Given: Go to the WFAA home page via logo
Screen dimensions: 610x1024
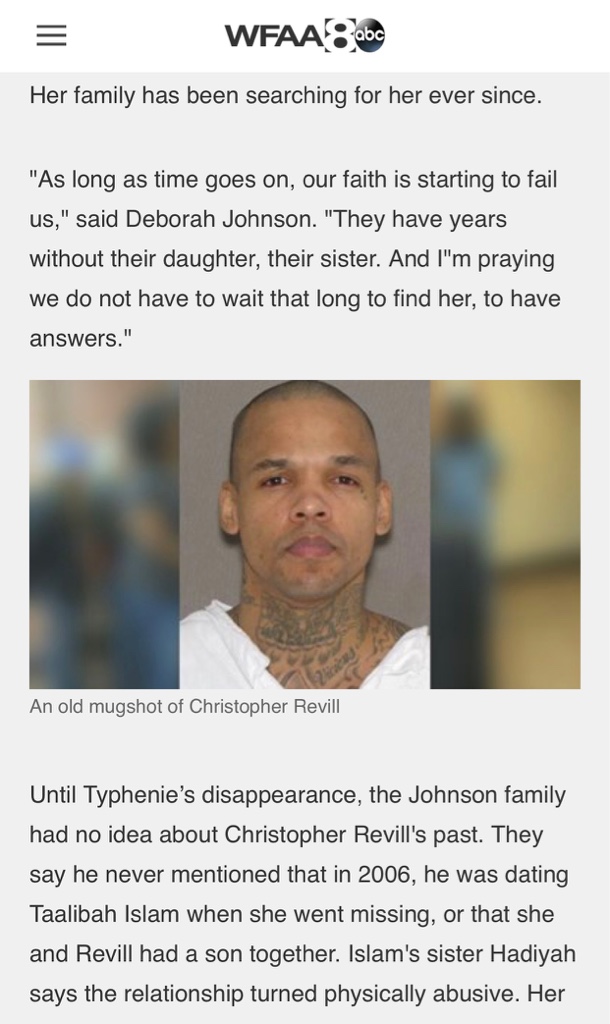Looking at the screenshot, I should (304, 36).
